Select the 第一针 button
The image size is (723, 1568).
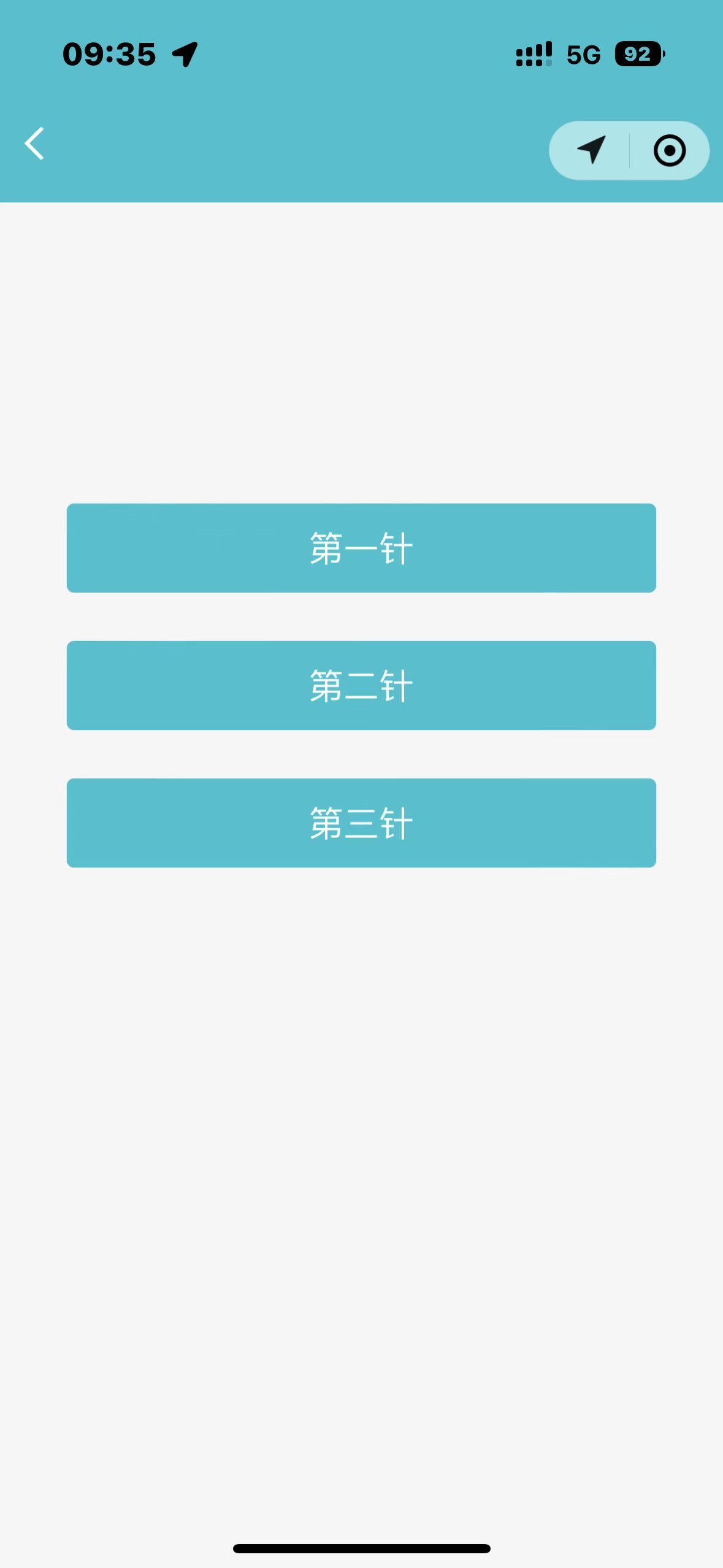(361, 548)
